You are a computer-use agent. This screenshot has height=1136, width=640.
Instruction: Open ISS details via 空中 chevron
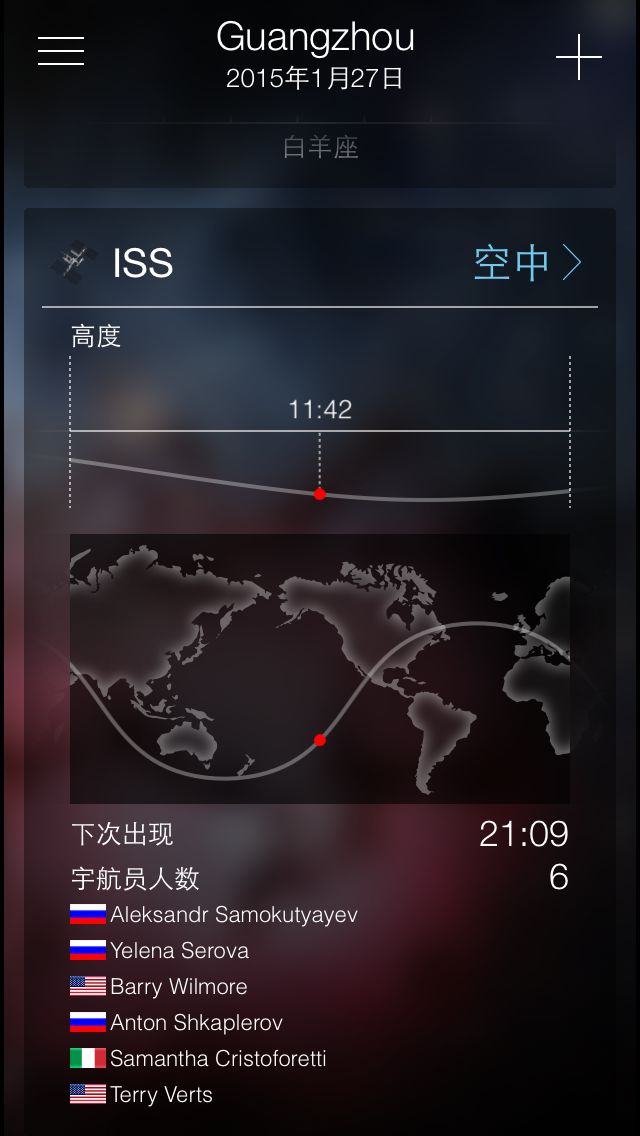point(527,263)
